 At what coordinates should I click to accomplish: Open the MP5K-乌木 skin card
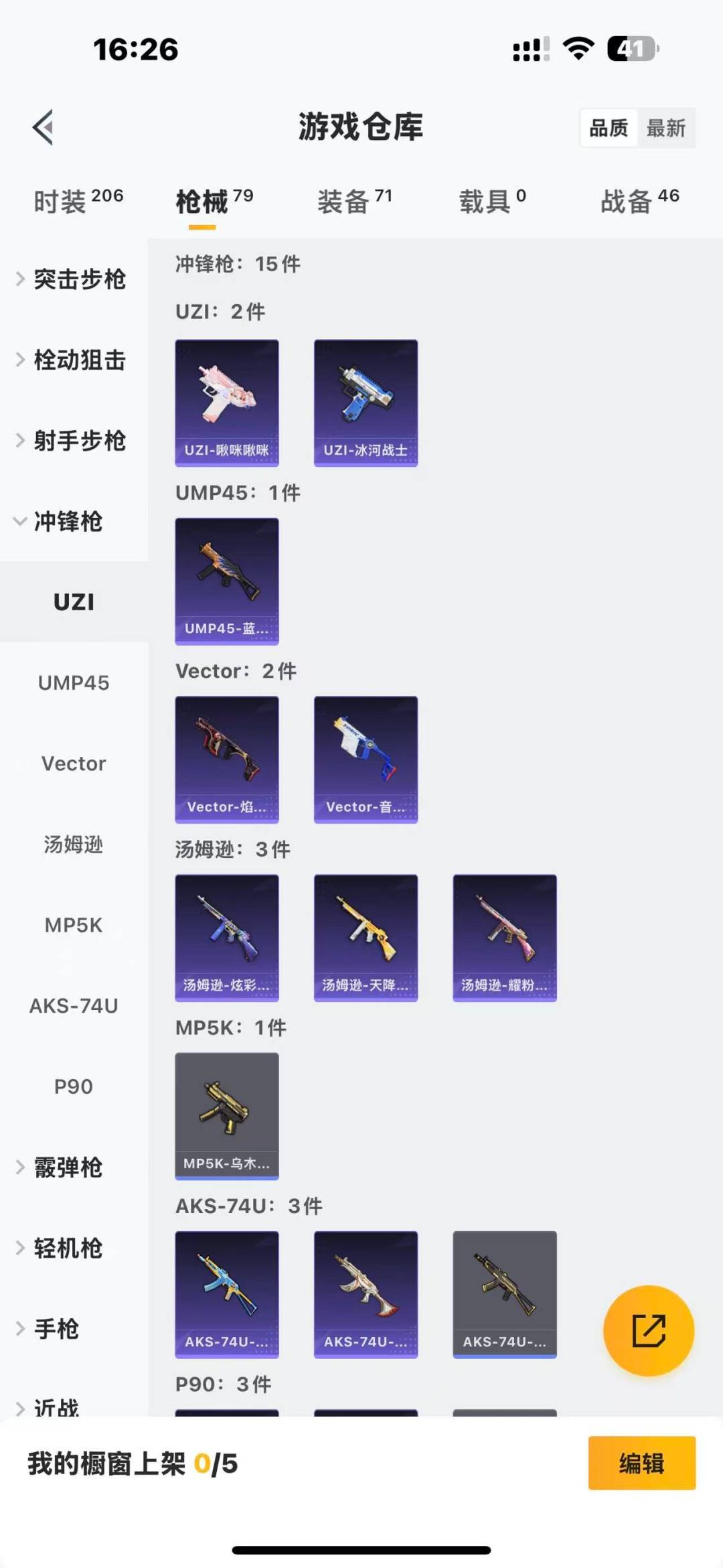[227, 1116]
